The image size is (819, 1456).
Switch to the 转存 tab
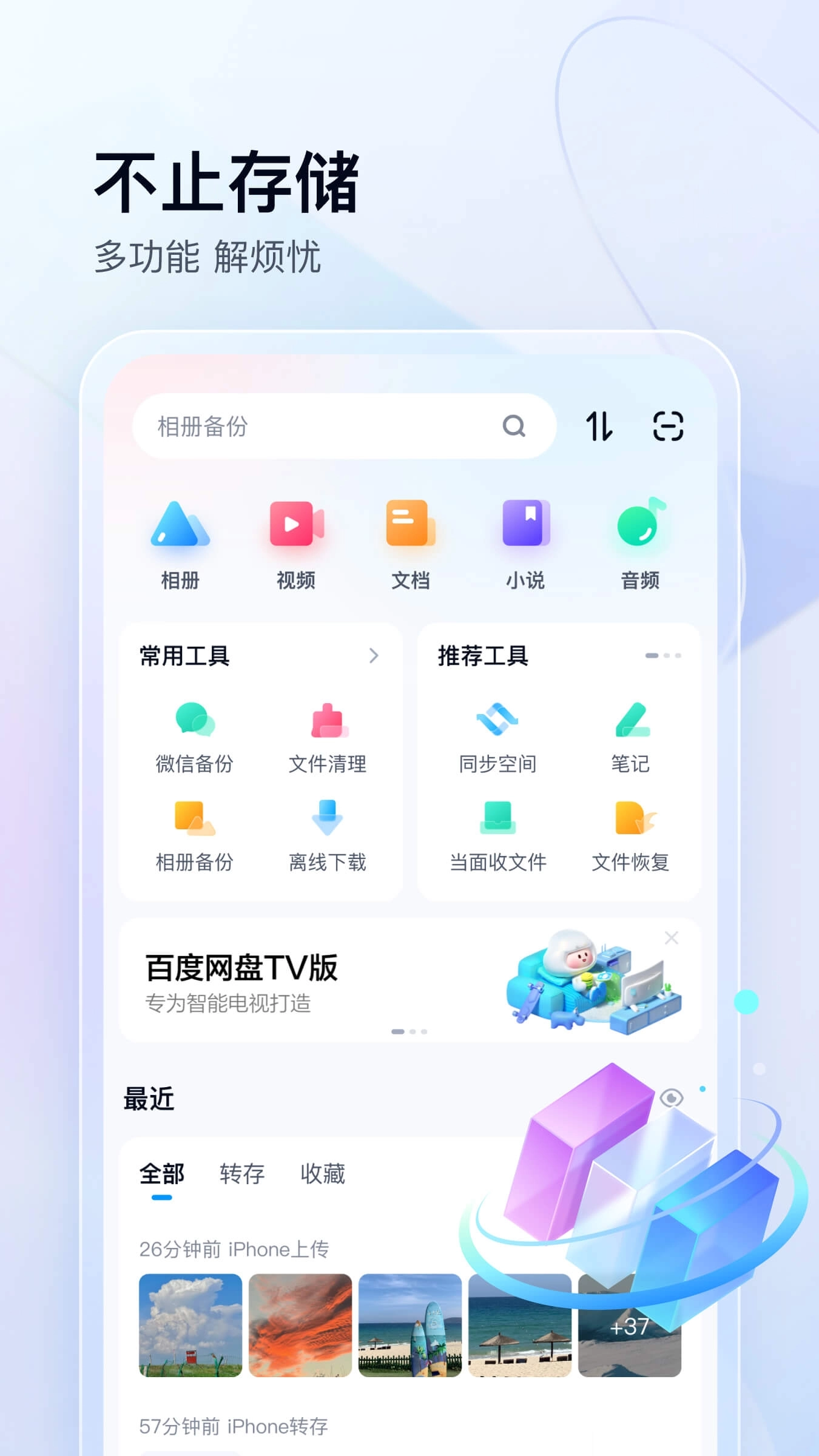[240, 1174]
